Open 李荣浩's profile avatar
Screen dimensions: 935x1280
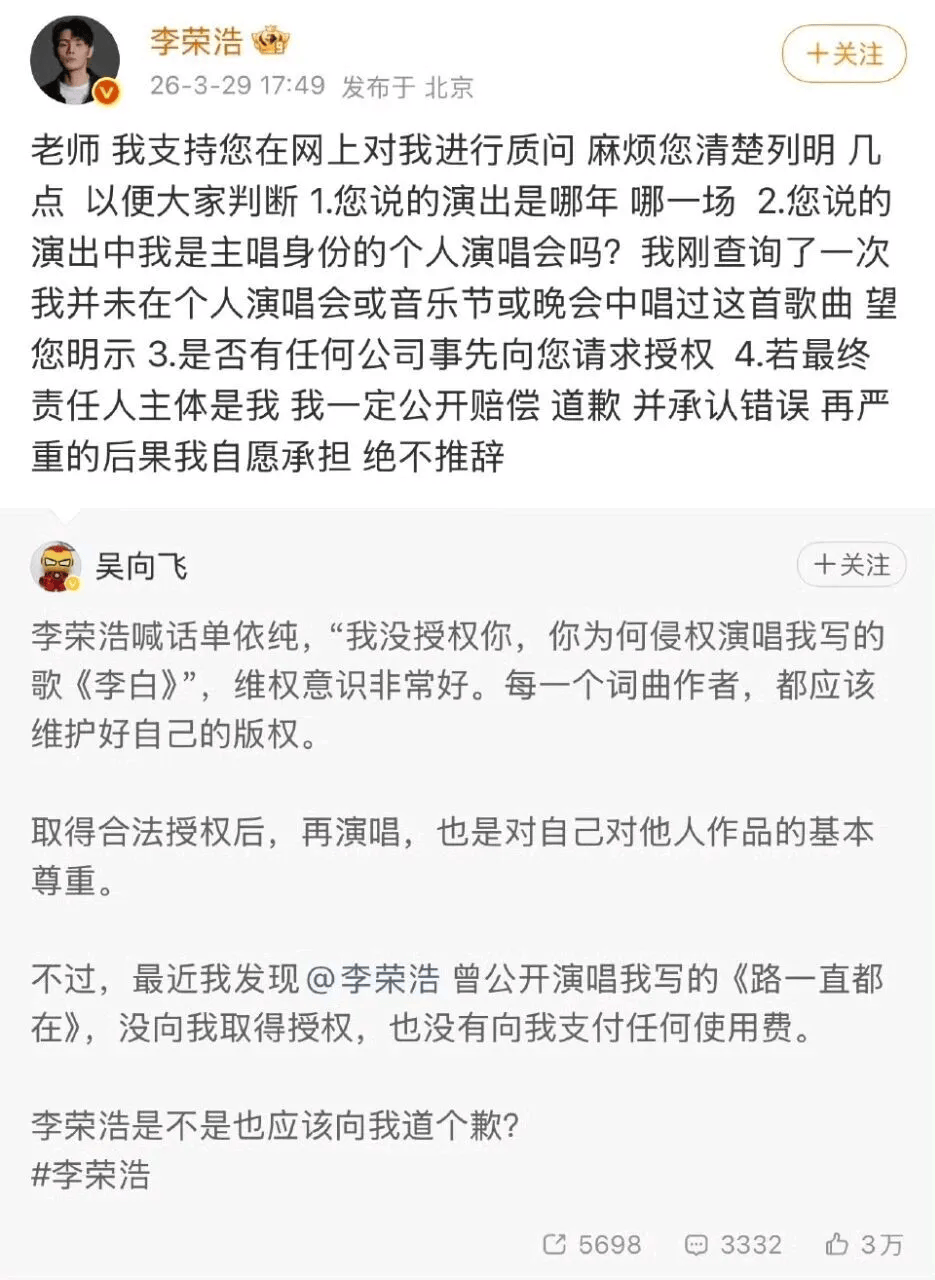[x=76, y=60]
